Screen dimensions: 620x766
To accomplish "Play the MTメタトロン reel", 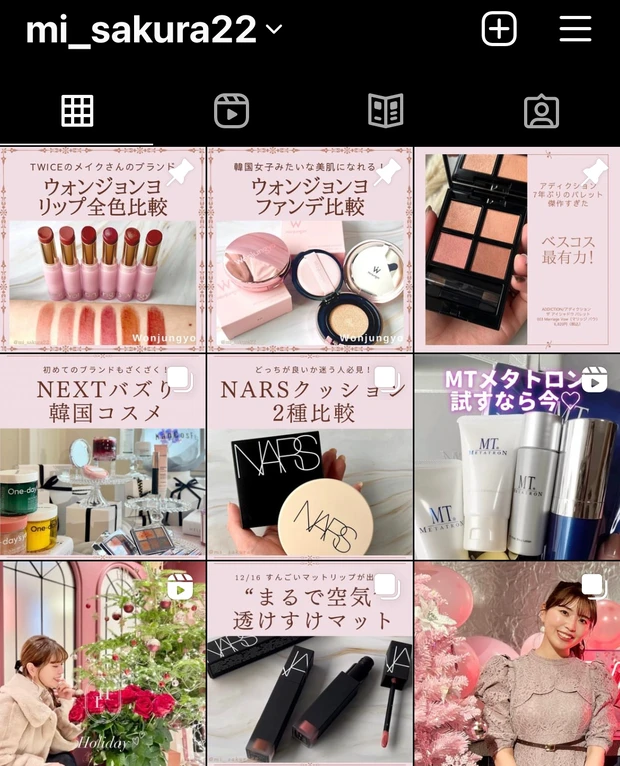I will pos(516,456).
